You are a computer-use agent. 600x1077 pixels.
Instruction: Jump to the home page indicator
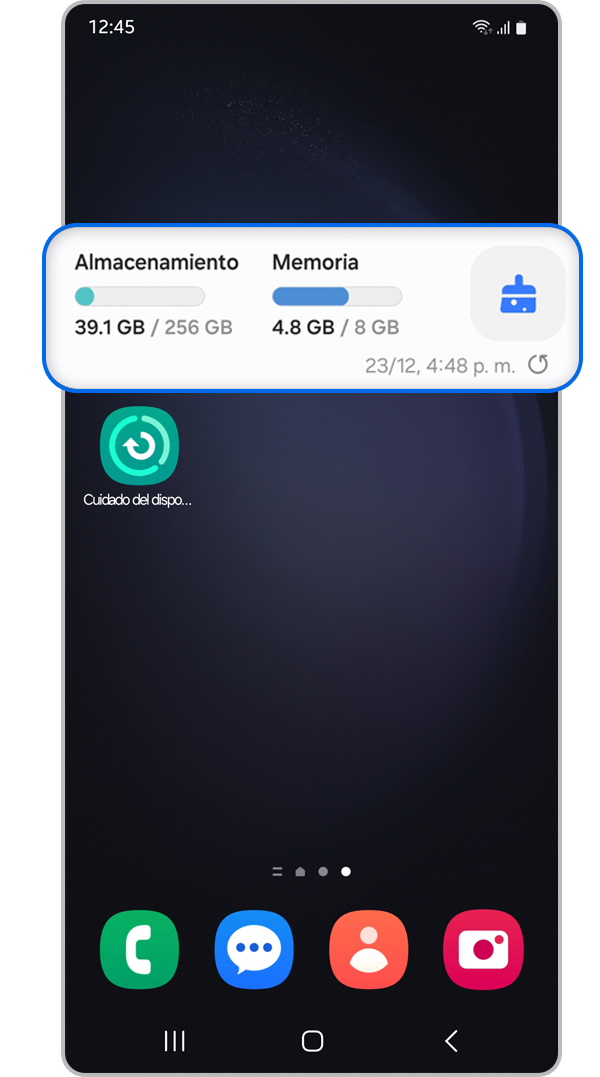[300, 872]
